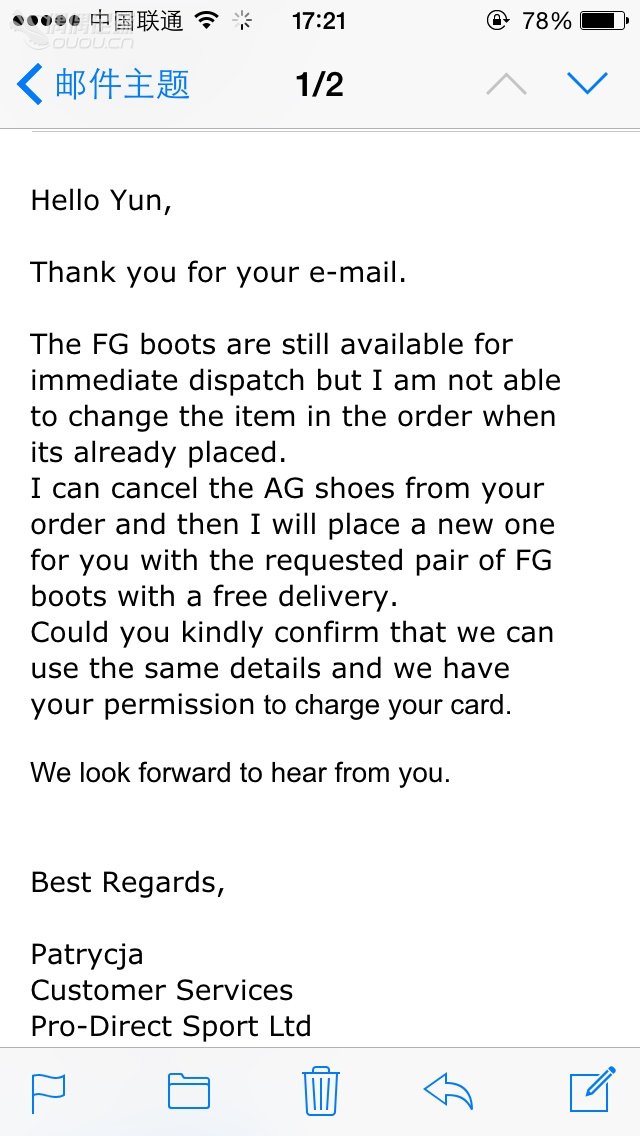This screenshot has height=1136, width=640.
Task: Reply to Patrycja's email
Action: pyautogui.click(x=448, y=1091)
